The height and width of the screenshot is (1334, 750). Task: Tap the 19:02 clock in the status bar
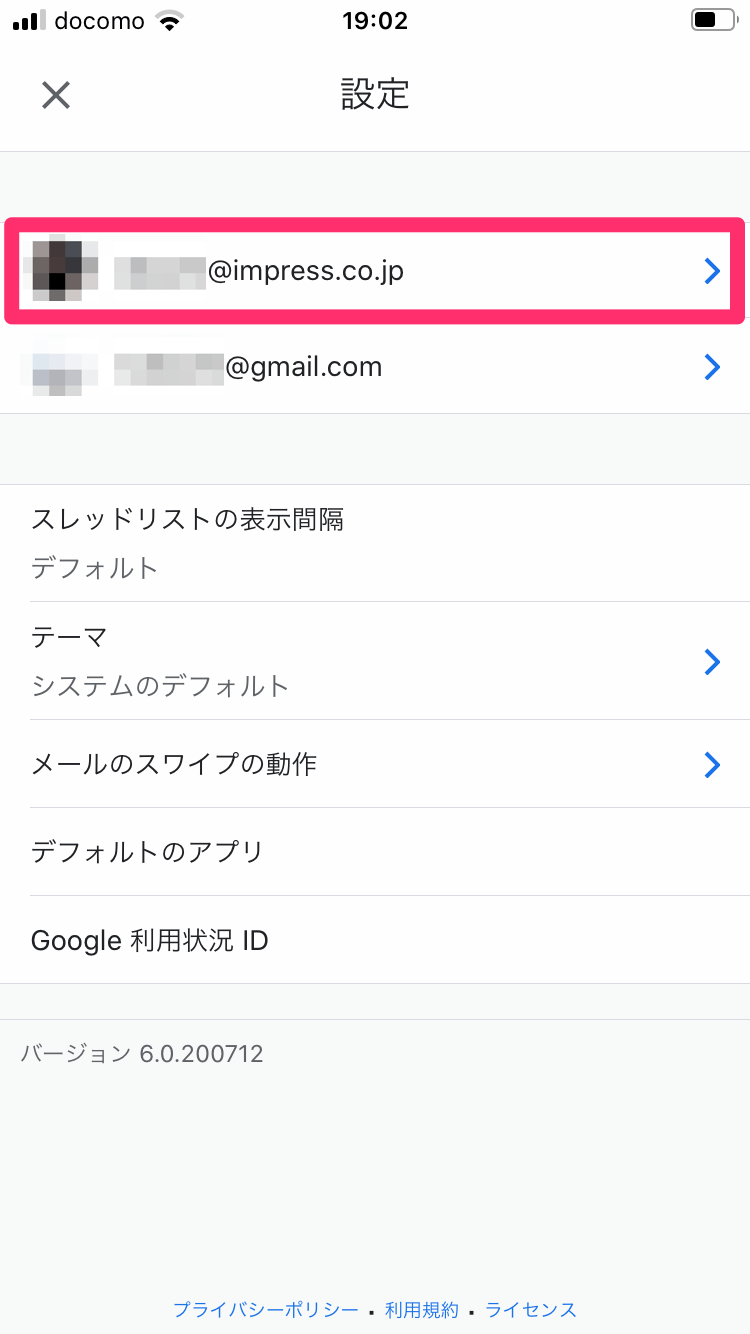coord(376,20)
